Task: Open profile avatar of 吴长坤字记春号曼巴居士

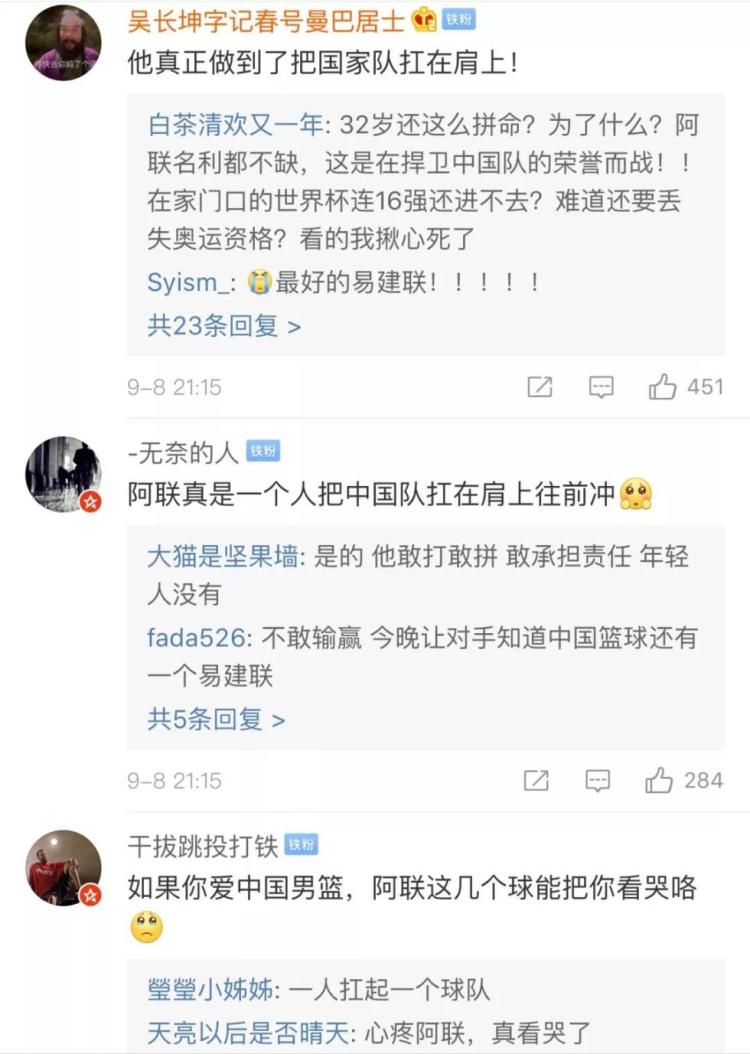Action: pos(63,43)
